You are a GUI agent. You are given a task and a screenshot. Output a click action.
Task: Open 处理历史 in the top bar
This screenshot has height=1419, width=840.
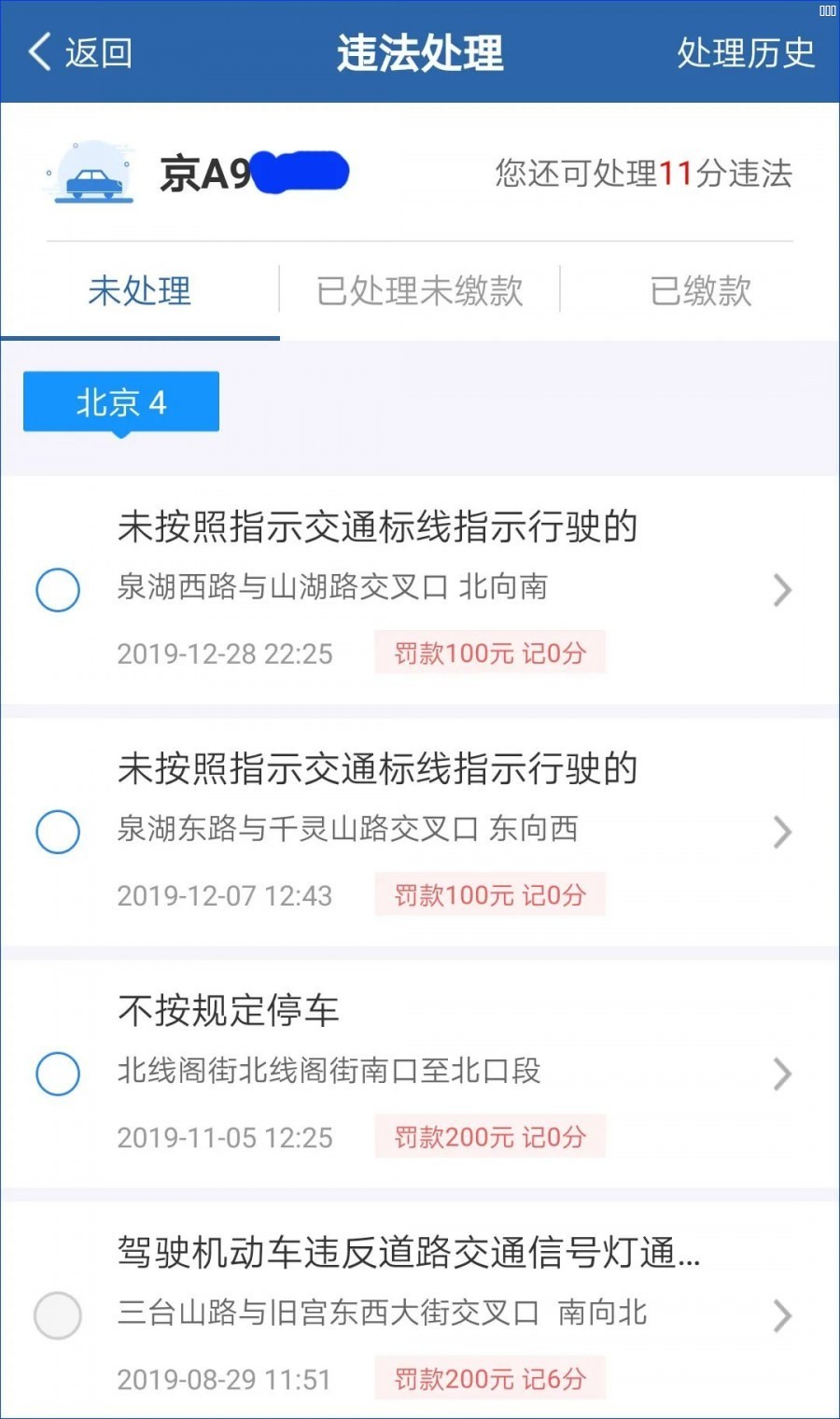[x=745, y=53]
